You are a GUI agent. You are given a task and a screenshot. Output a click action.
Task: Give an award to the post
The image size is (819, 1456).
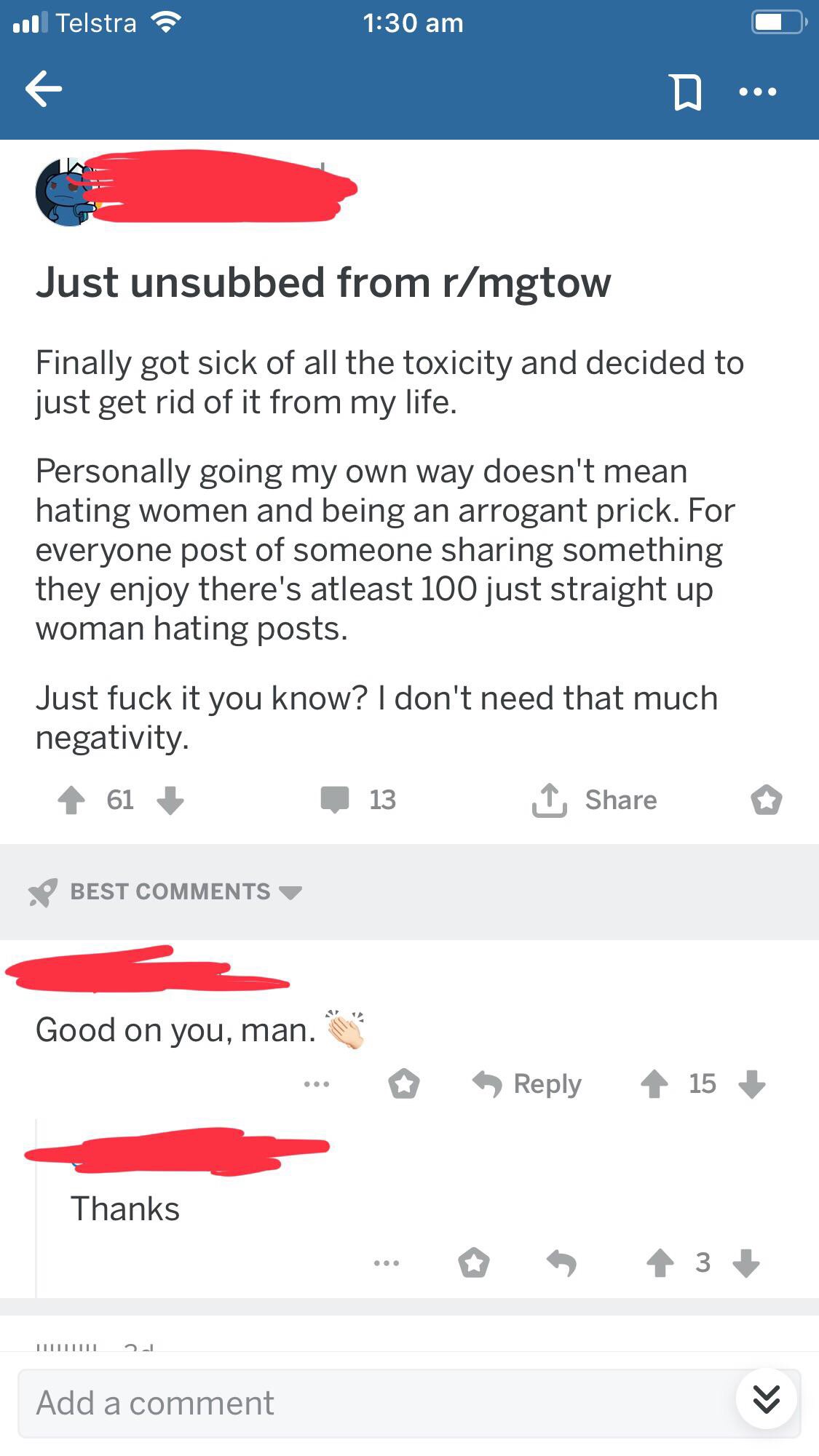point(766,800)
